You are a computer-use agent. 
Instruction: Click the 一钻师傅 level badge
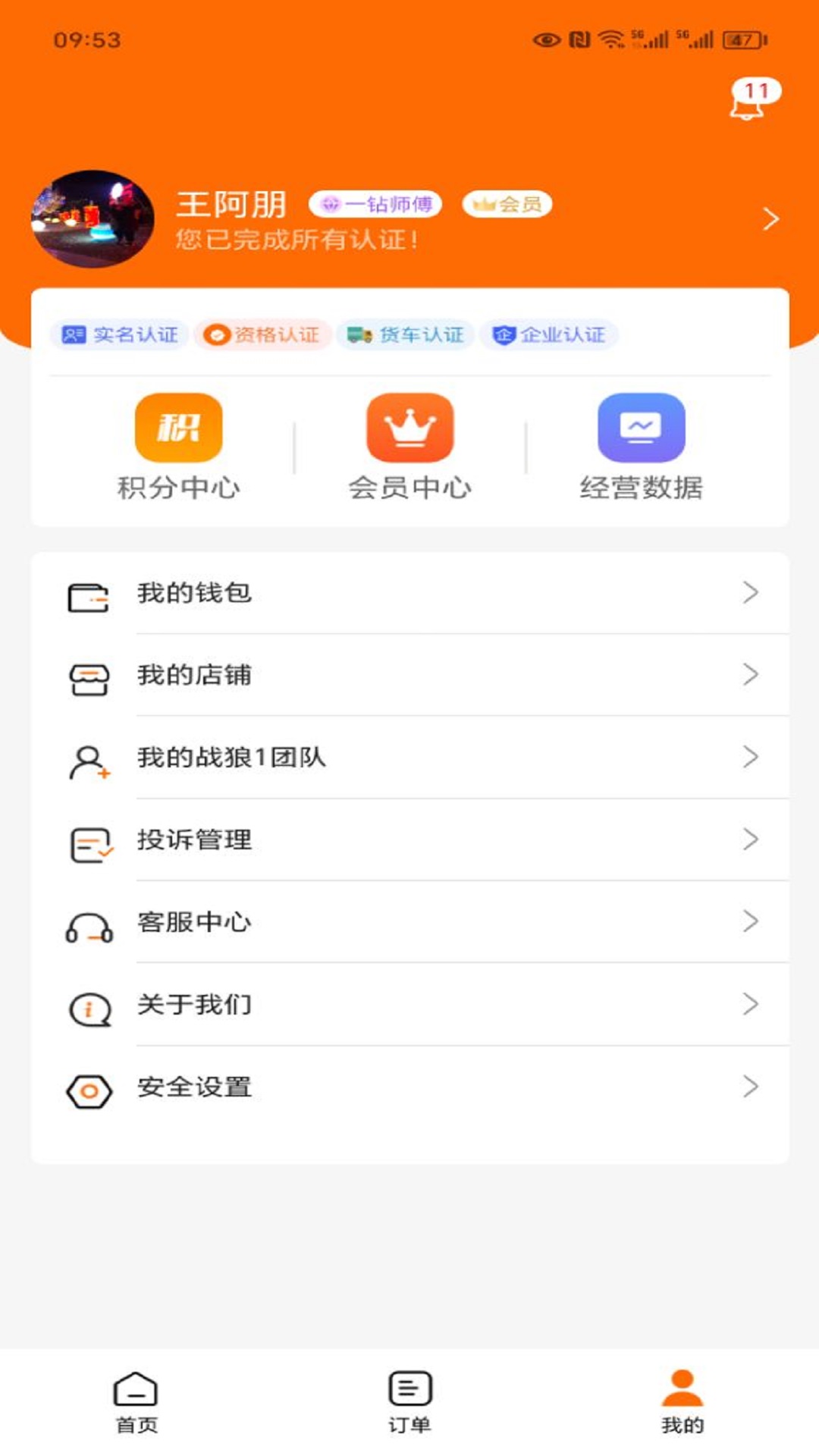pyautogui.click(x=375, y=204)
